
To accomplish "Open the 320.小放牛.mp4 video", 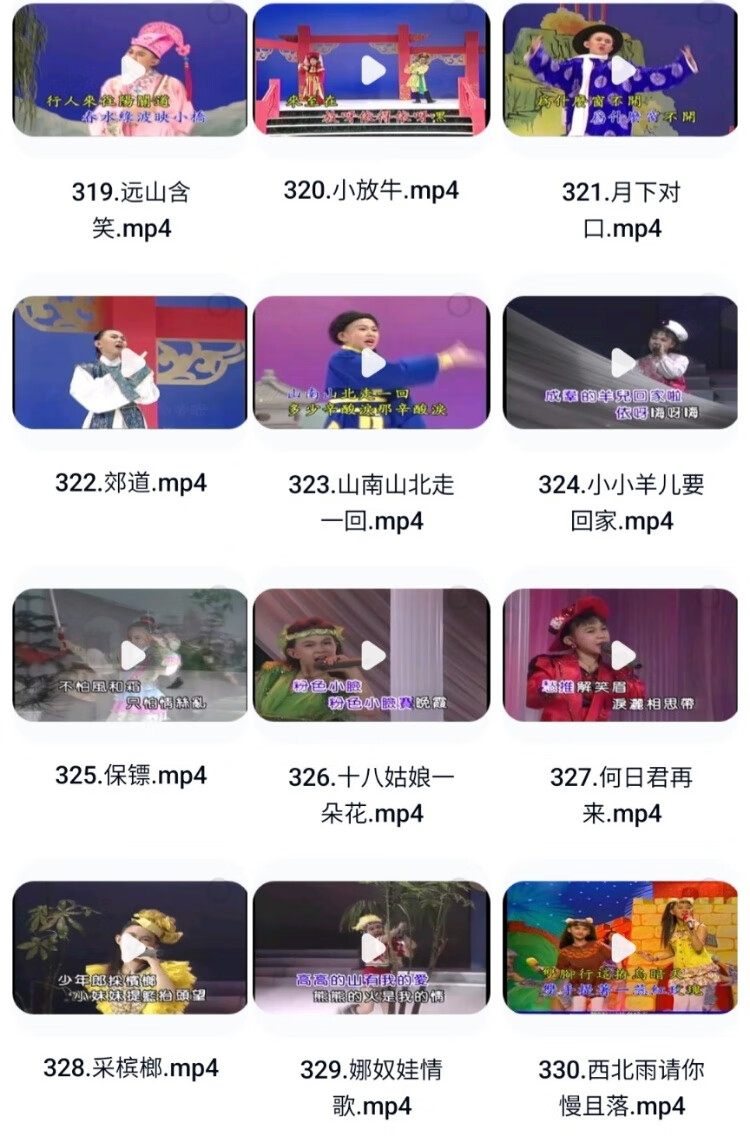I will pos(372,70).
